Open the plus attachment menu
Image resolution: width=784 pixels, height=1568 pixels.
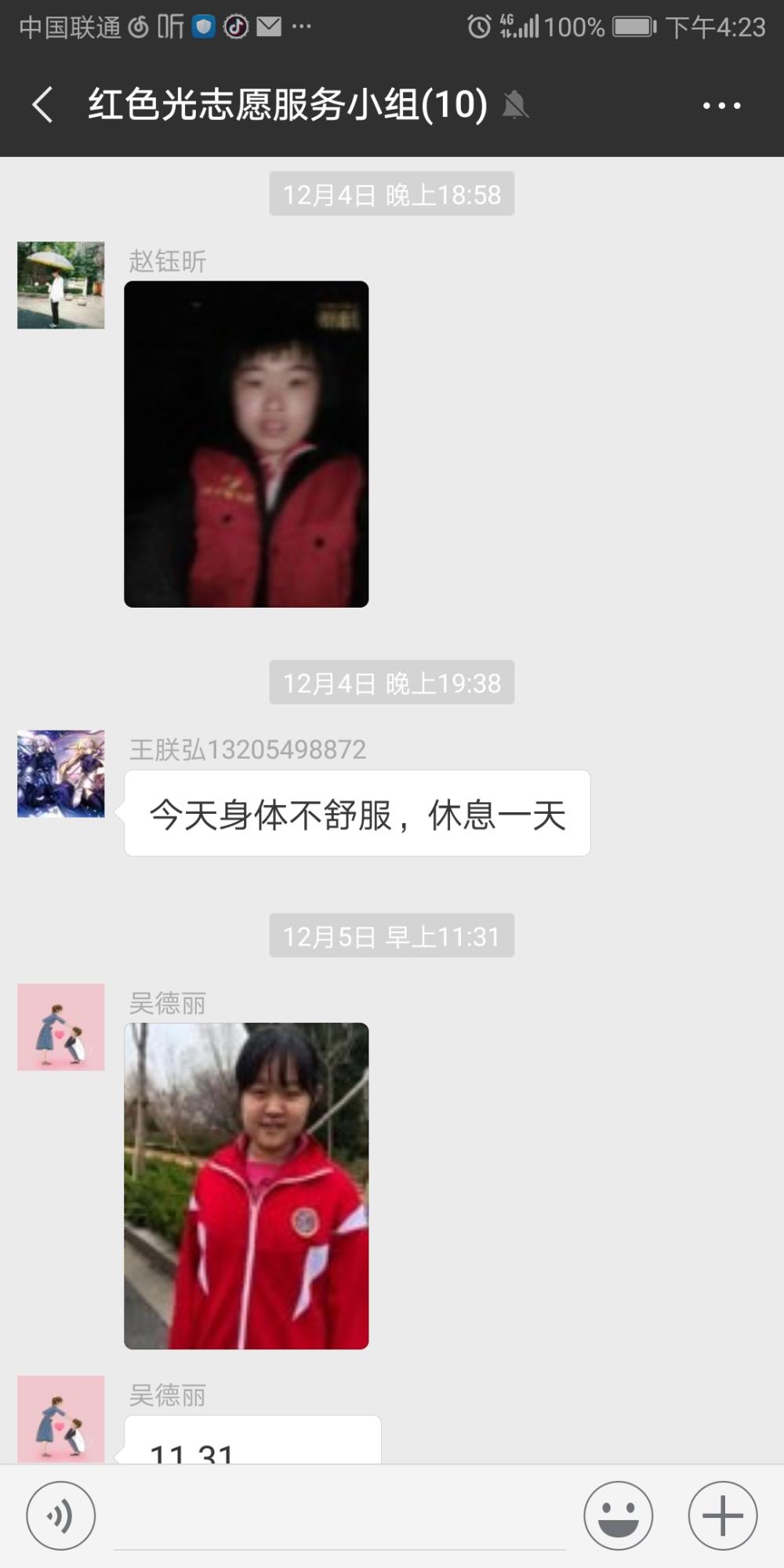point(722,1515)
